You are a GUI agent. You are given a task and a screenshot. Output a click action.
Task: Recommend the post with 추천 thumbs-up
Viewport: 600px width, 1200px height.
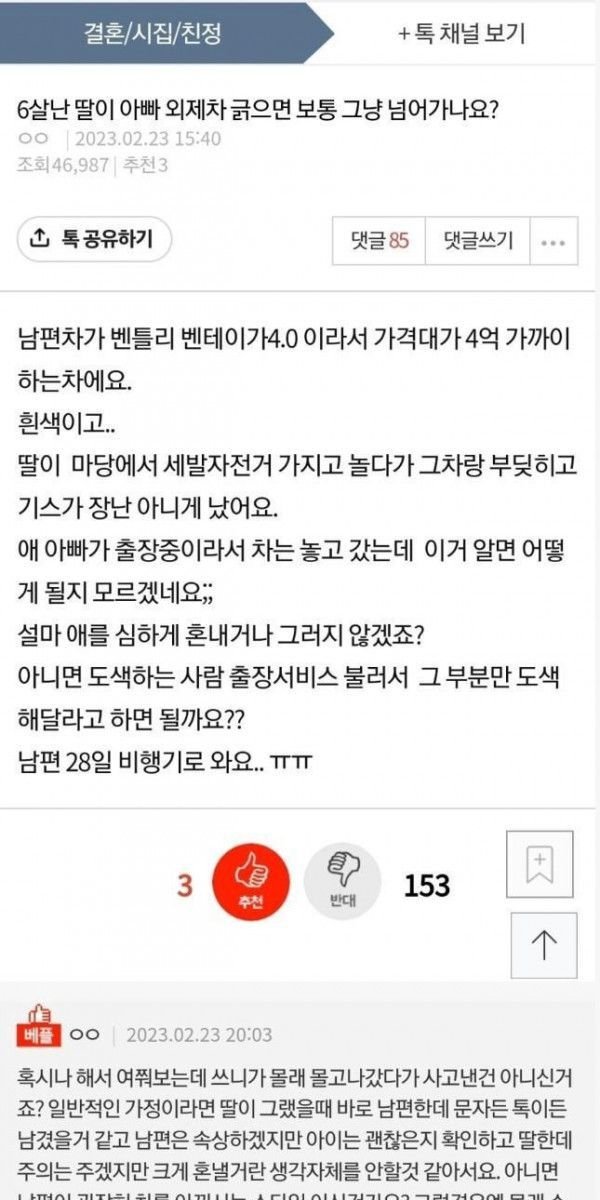[x=250, y=882]
